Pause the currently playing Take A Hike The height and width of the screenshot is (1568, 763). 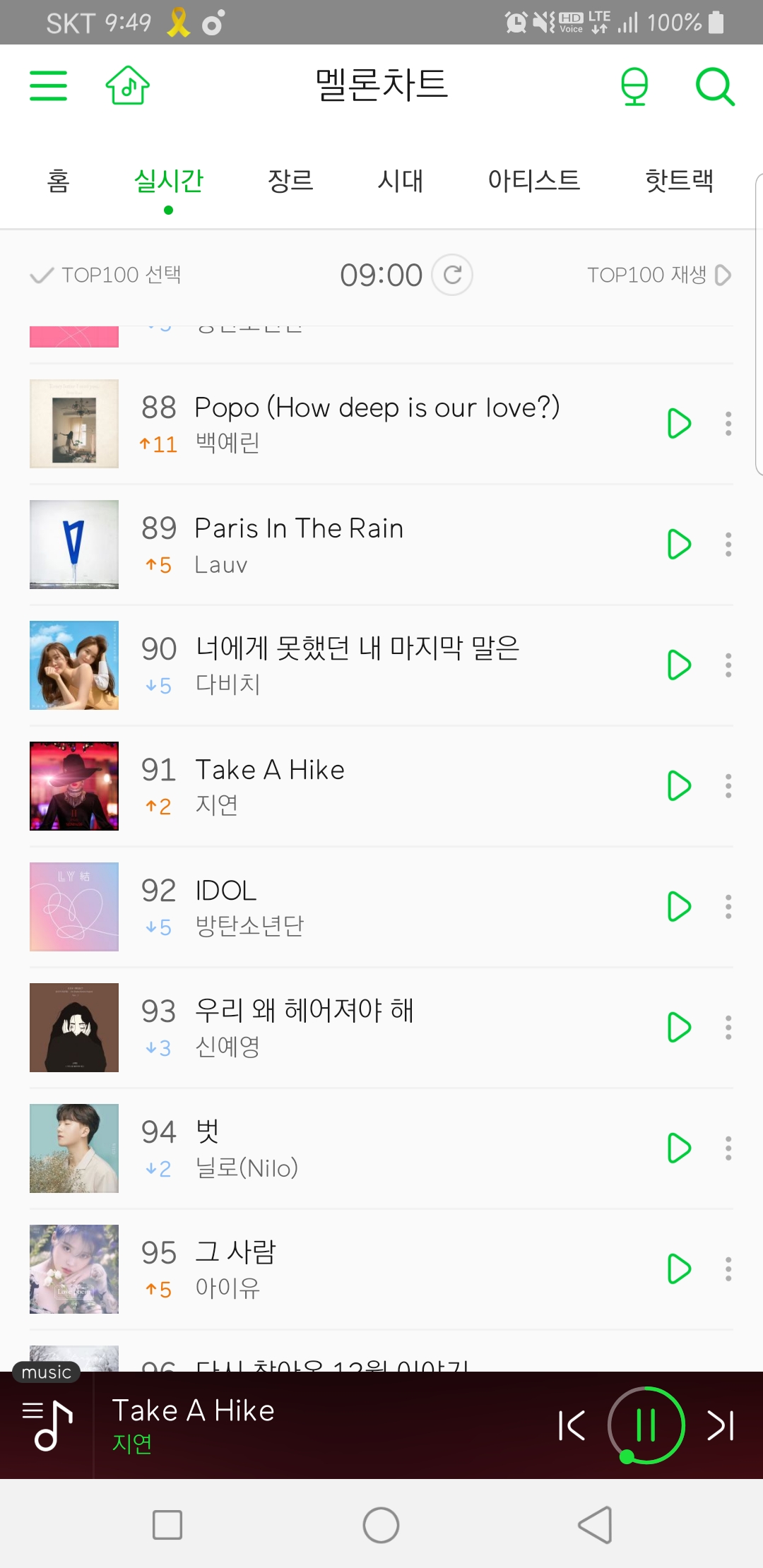point(646,1425)
